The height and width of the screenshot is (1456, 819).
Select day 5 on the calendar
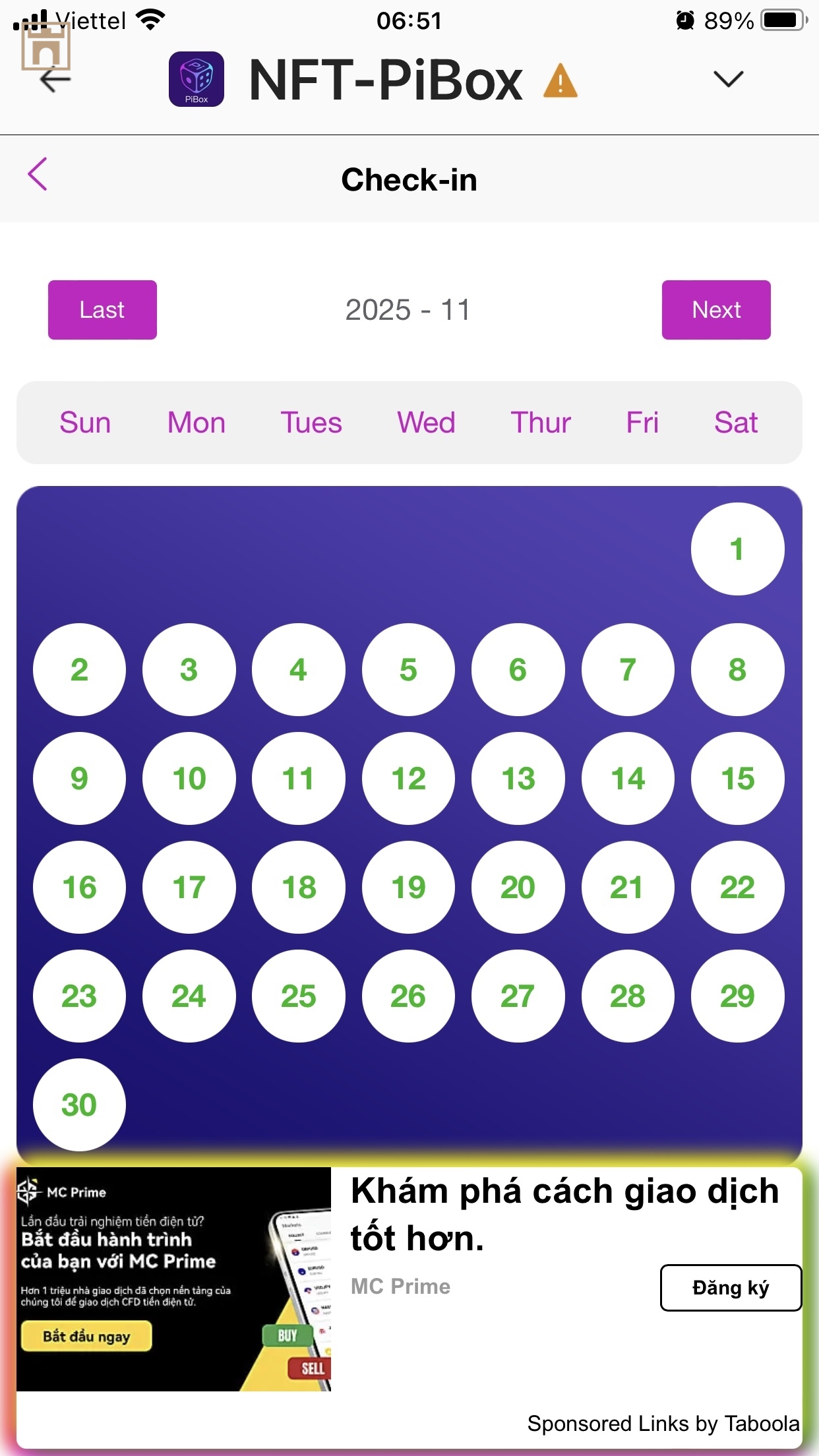pos(408,670)
